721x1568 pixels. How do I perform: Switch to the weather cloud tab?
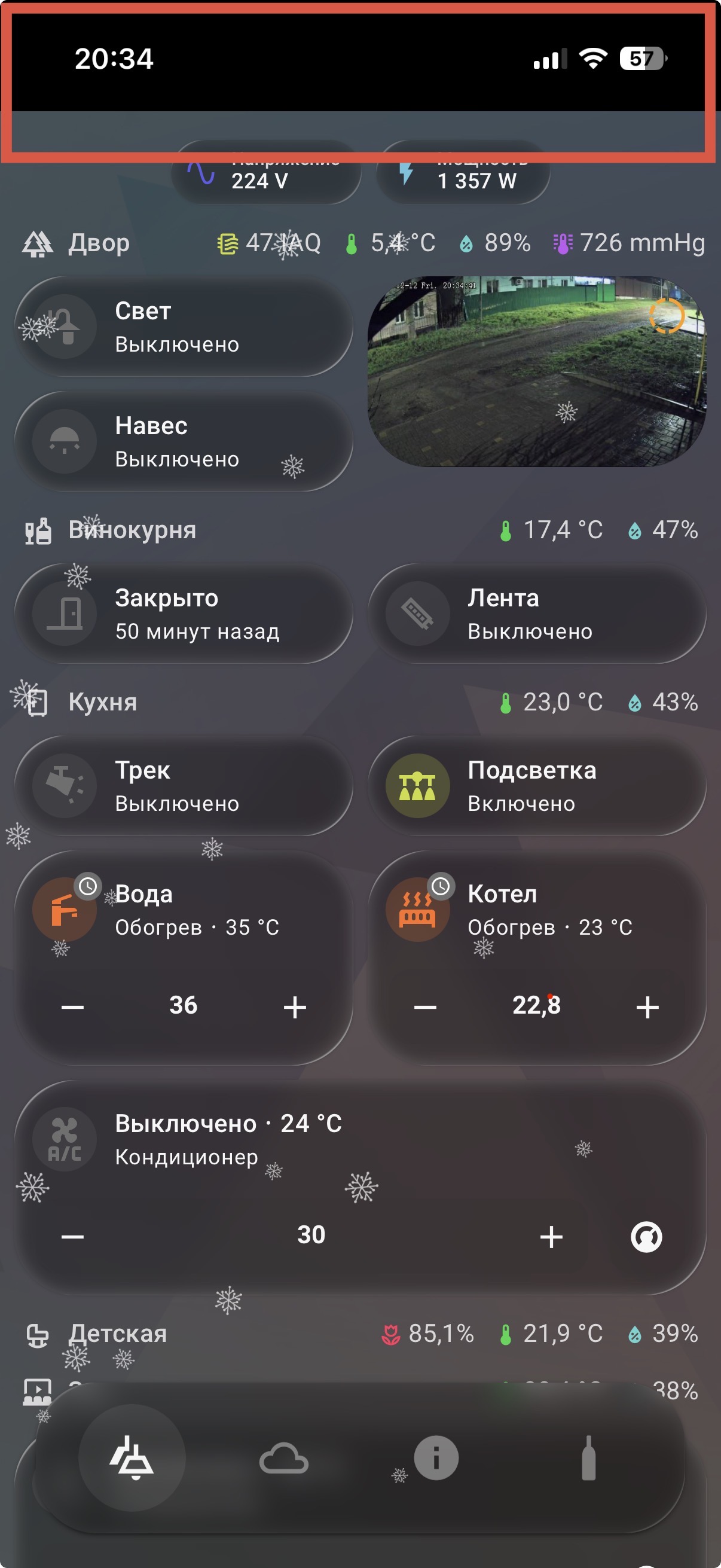283,1459
